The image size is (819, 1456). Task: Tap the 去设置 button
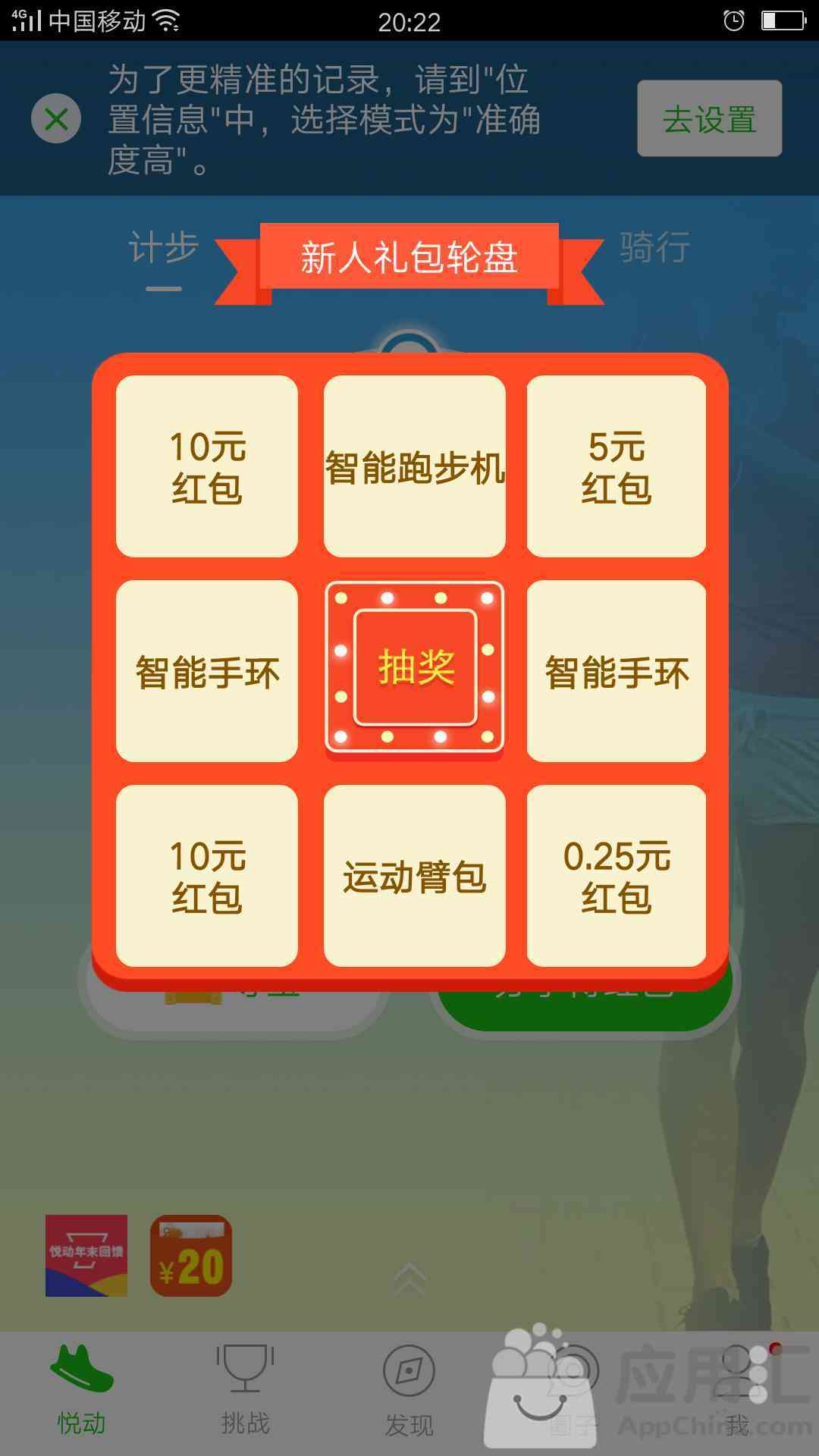coord(709,118)
